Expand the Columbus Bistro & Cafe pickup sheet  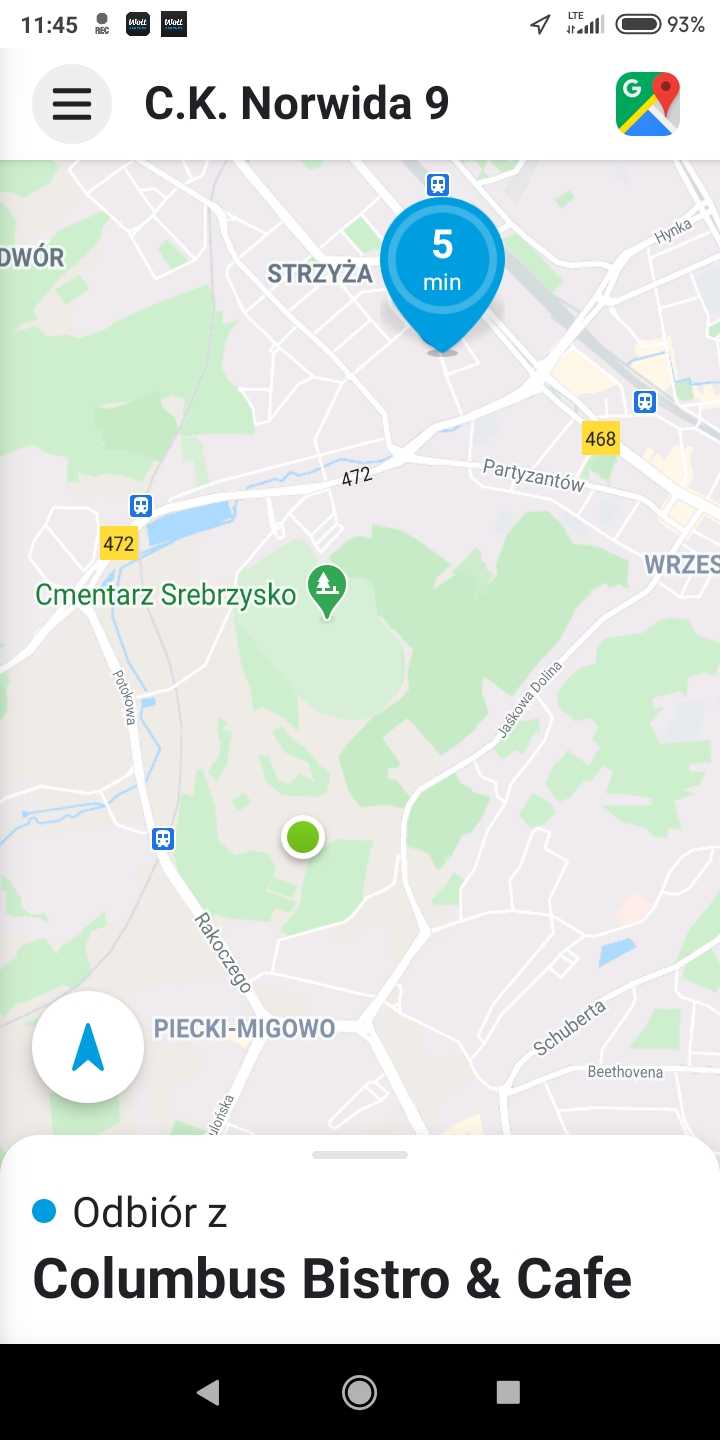coord(360,1155)
